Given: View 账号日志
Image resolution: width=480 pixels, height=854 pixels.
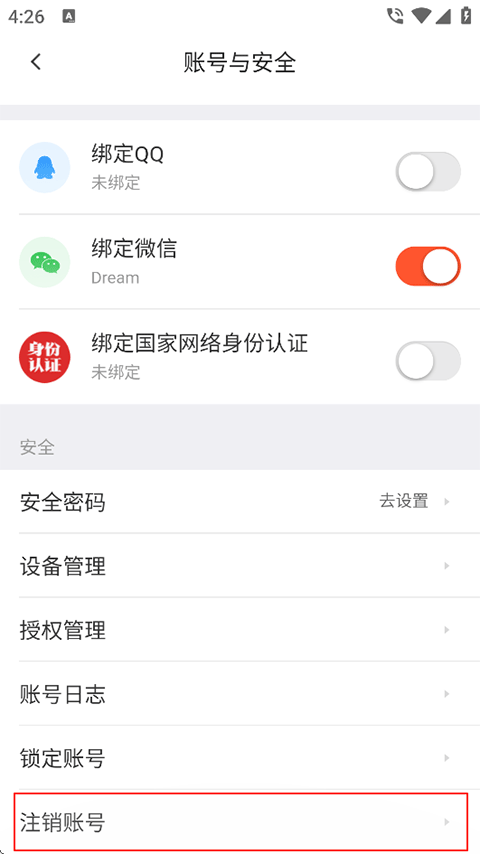Looking at the screenshot, I should point(240,694).
